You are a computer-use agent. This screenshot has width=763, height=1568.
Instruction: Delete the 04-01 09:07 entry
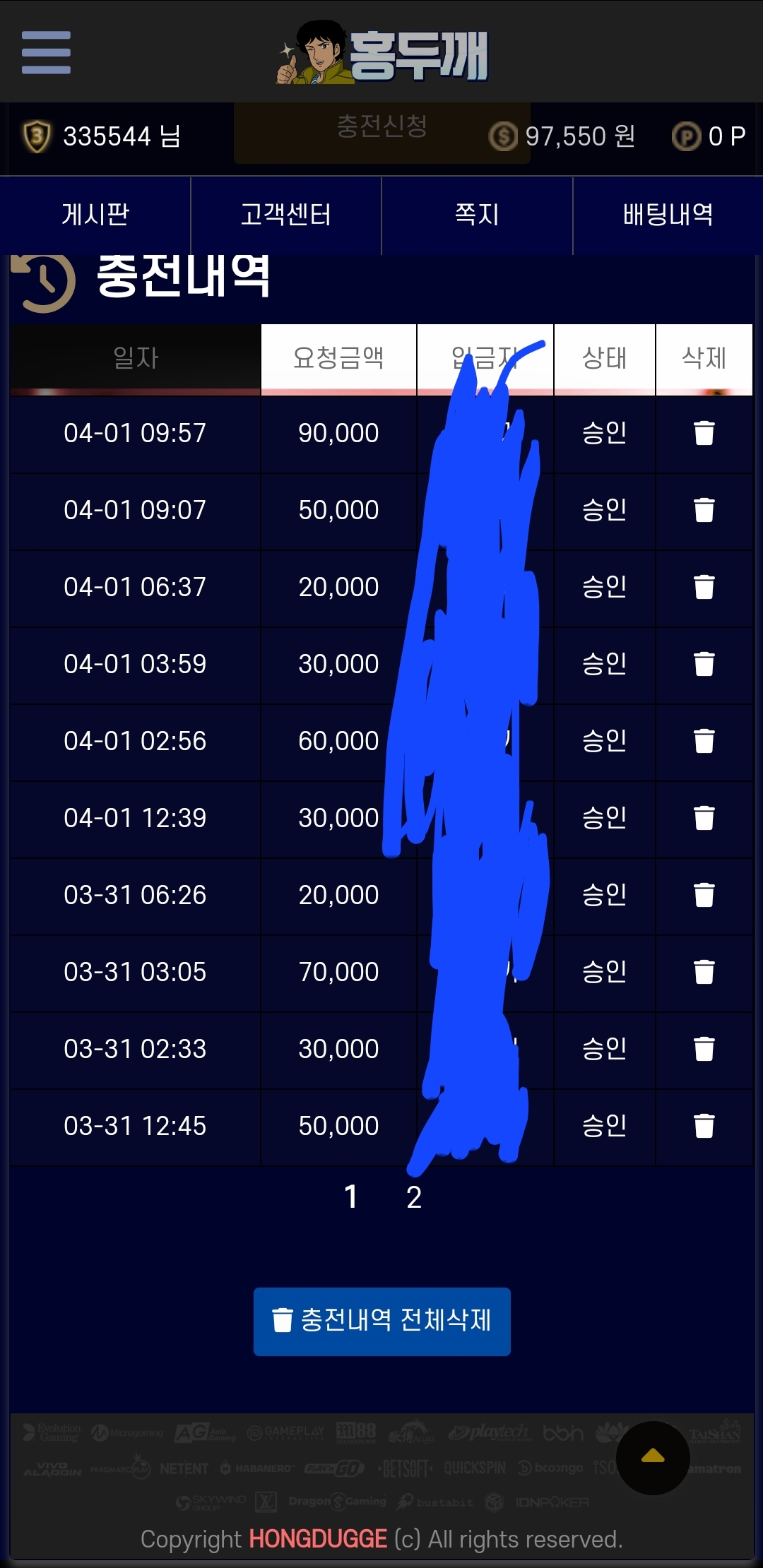point(704,510)
